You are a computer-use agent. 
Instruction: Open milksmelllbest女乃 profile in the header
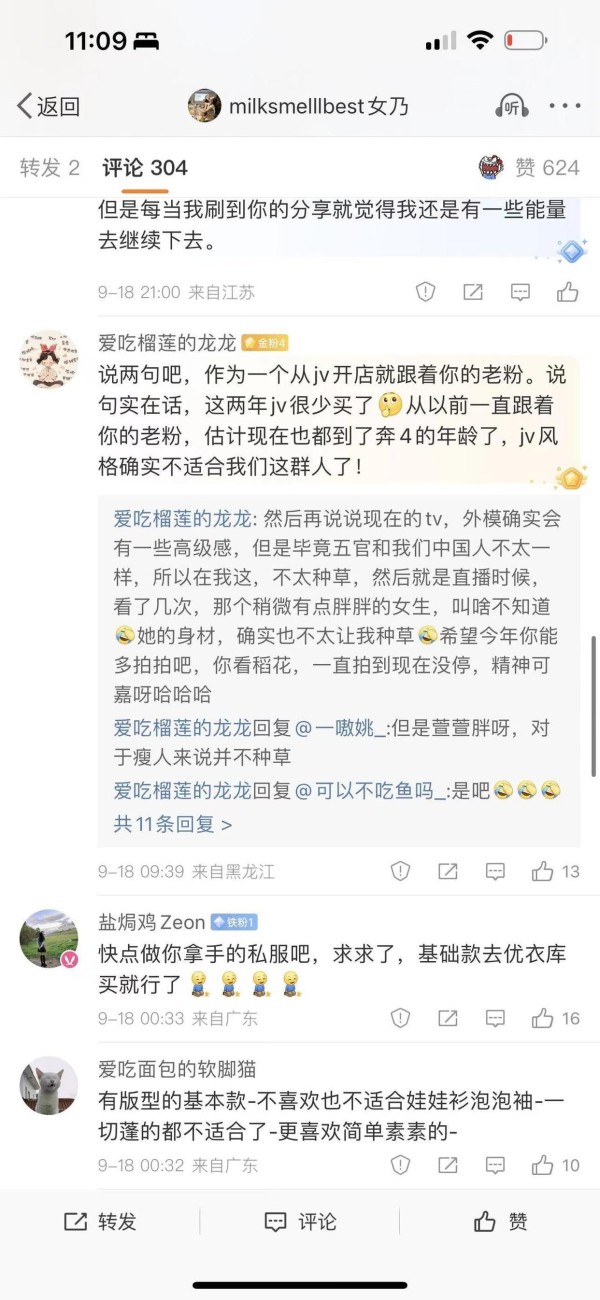(x=298, y=106)
